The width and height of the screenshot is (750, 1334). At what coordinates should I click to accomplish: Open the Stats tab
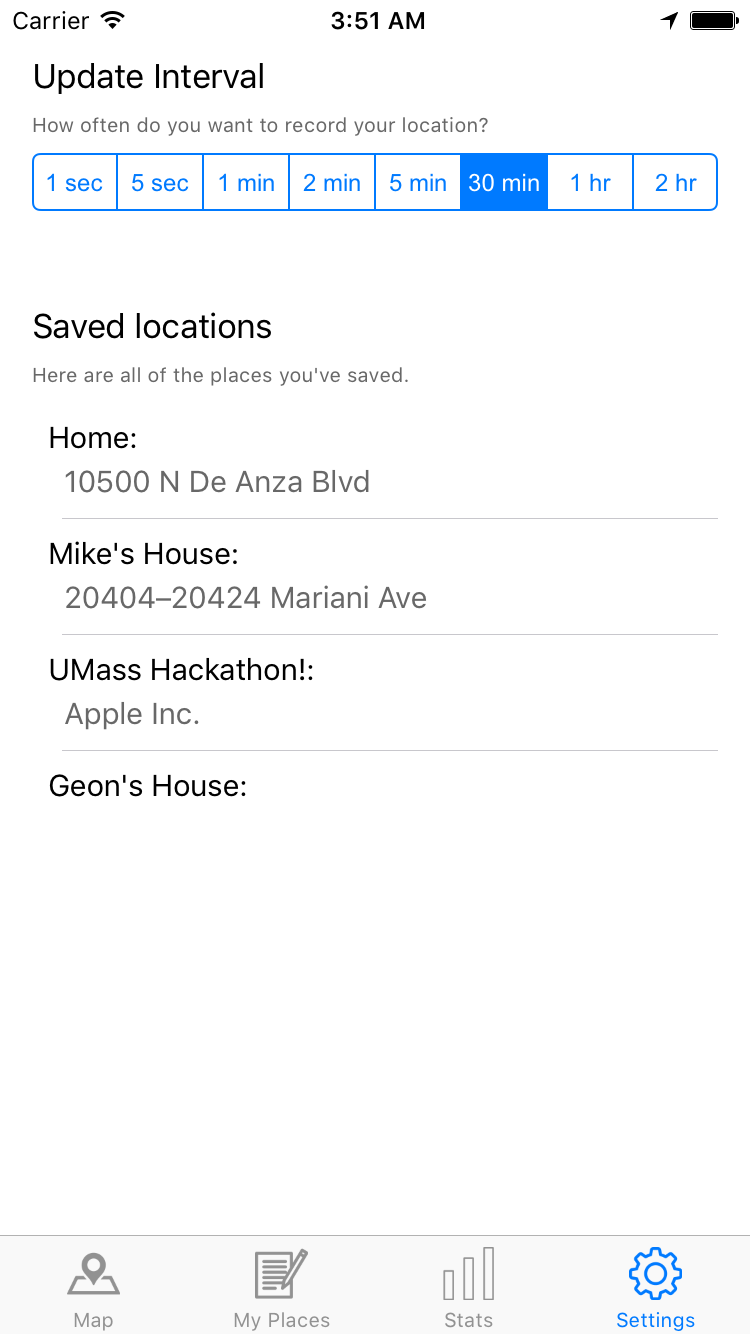tap(468, 1288)
